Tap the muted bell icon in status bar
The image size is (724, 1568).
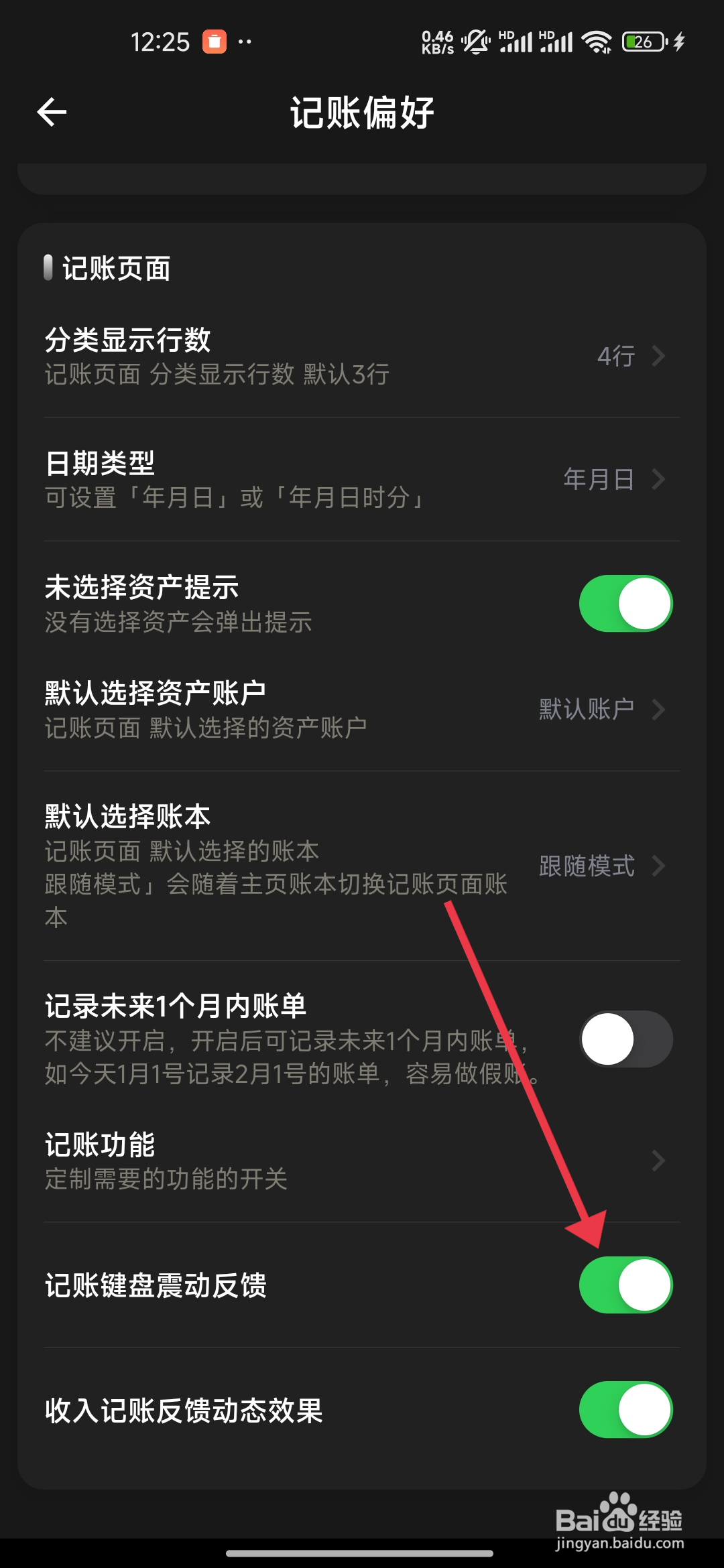(476, 42)
